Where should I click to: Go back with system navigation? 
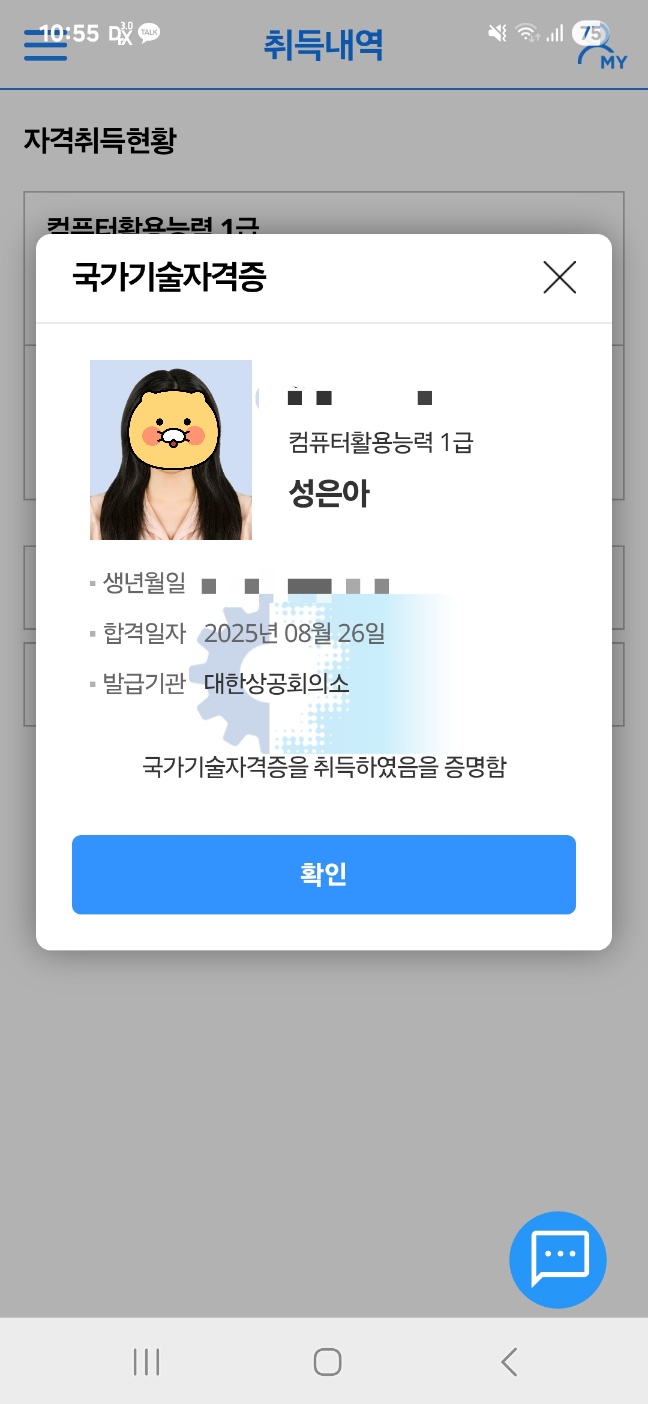pyautogui.click(x=509, y=1361)
